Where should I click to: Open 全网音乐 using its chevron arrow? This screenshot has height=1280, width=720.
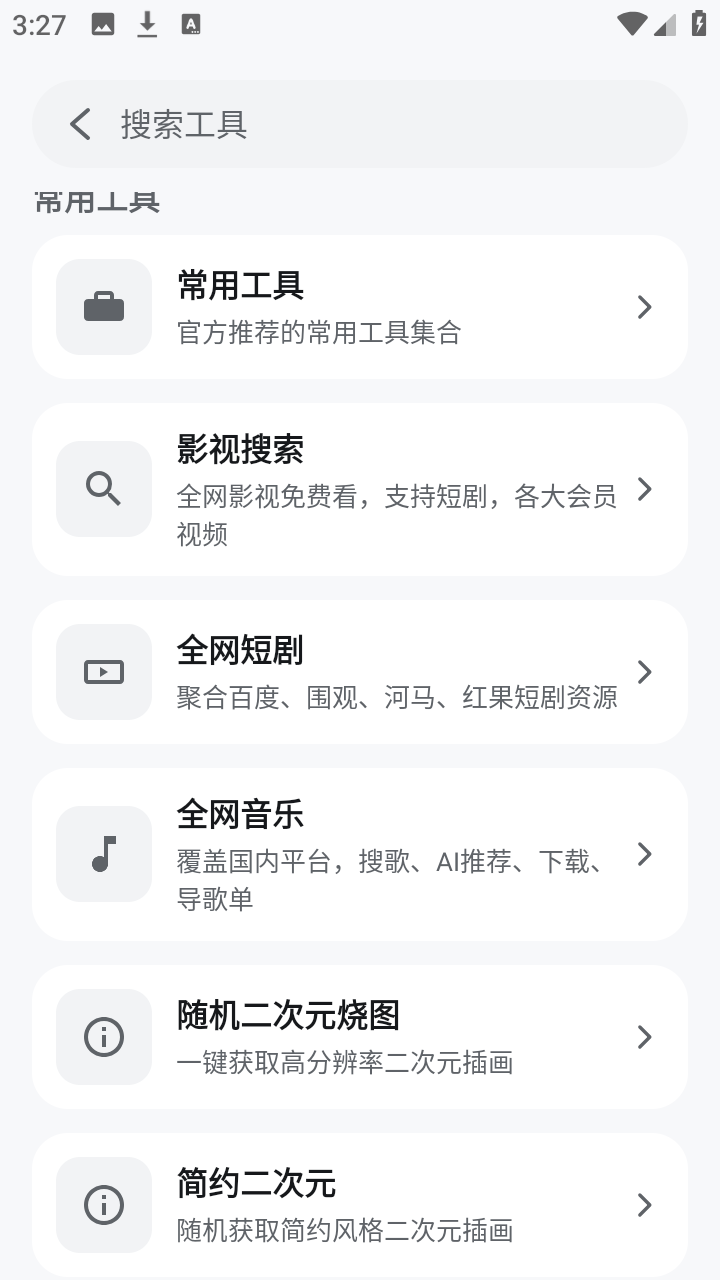(x=644, y=854)
